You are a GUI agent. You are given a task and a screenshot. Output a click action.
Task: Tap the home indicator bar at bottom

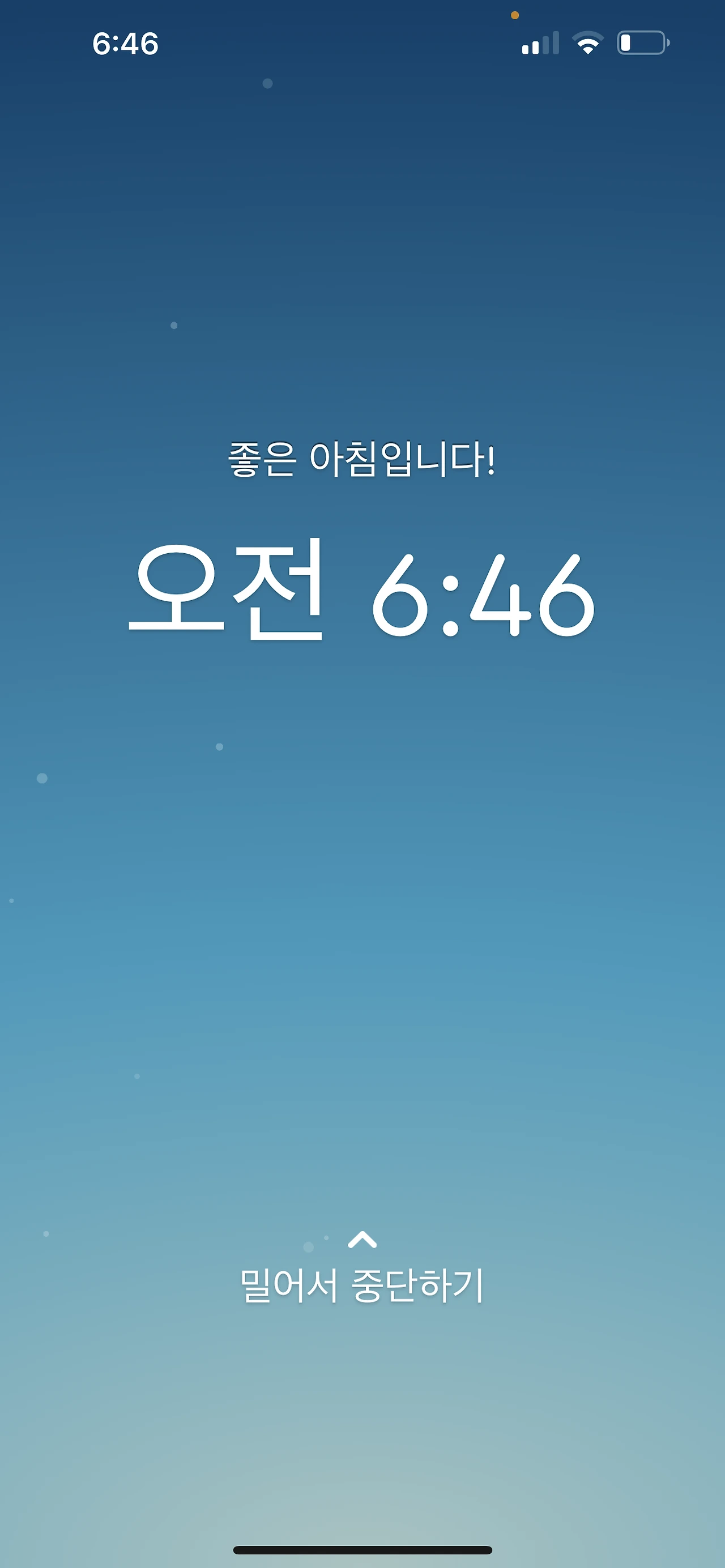point(362,1550)
